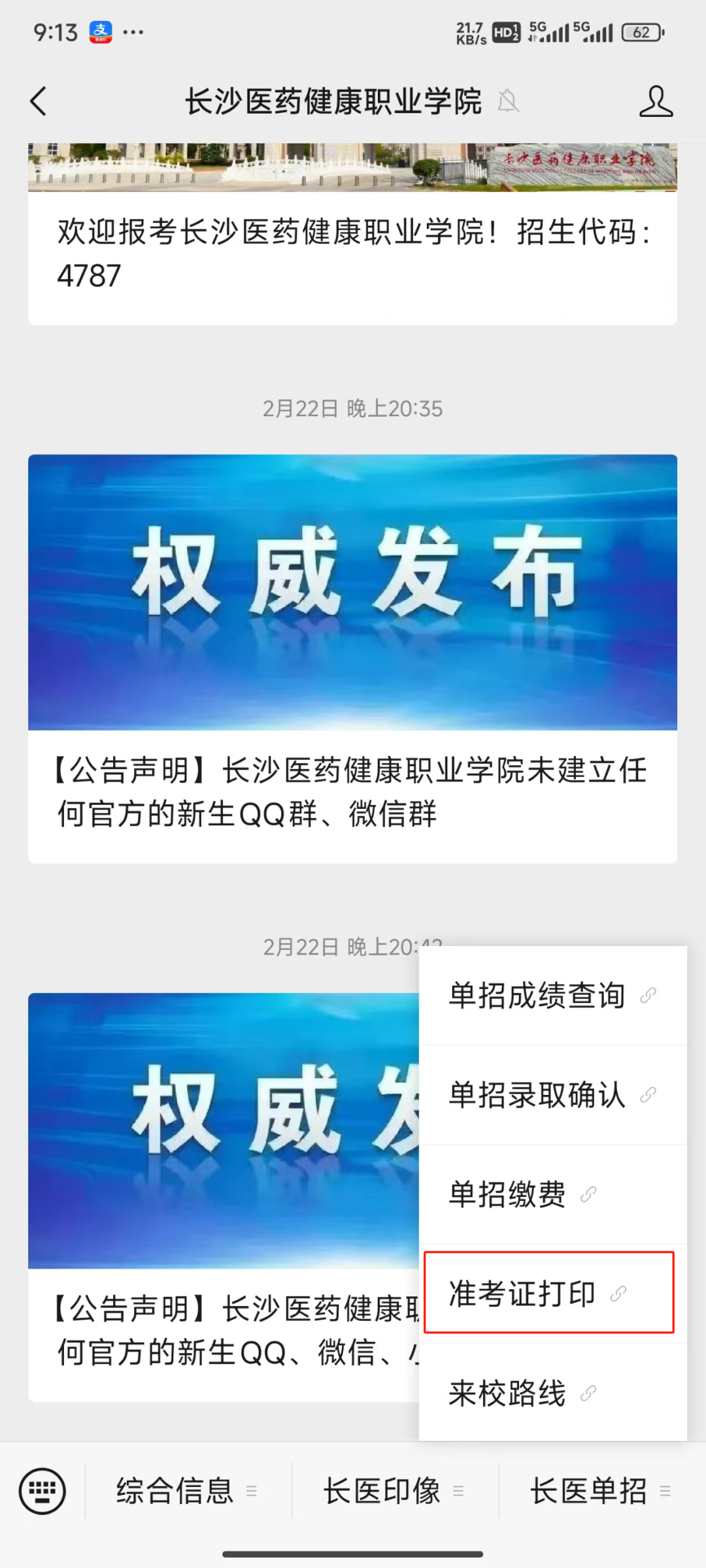Open the account profile icon
Image resolution: width=706 pixels, height=1568 pixels.
656,102
